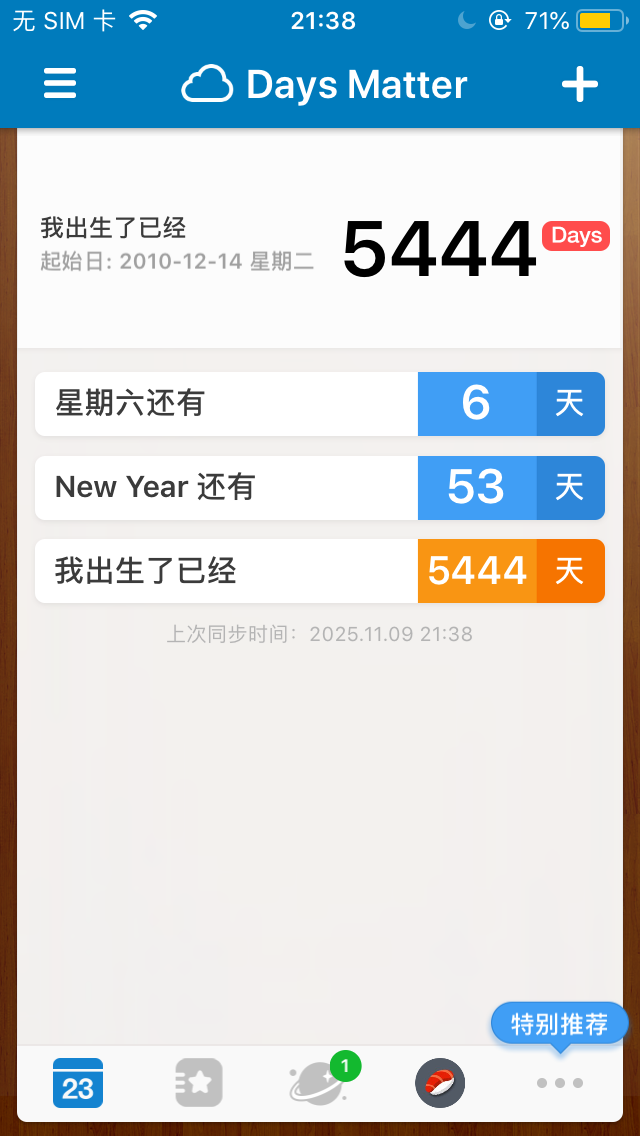640x1136 pixels.
Task: Switch to the starred list tab
Action: [x=198, y=1082]
